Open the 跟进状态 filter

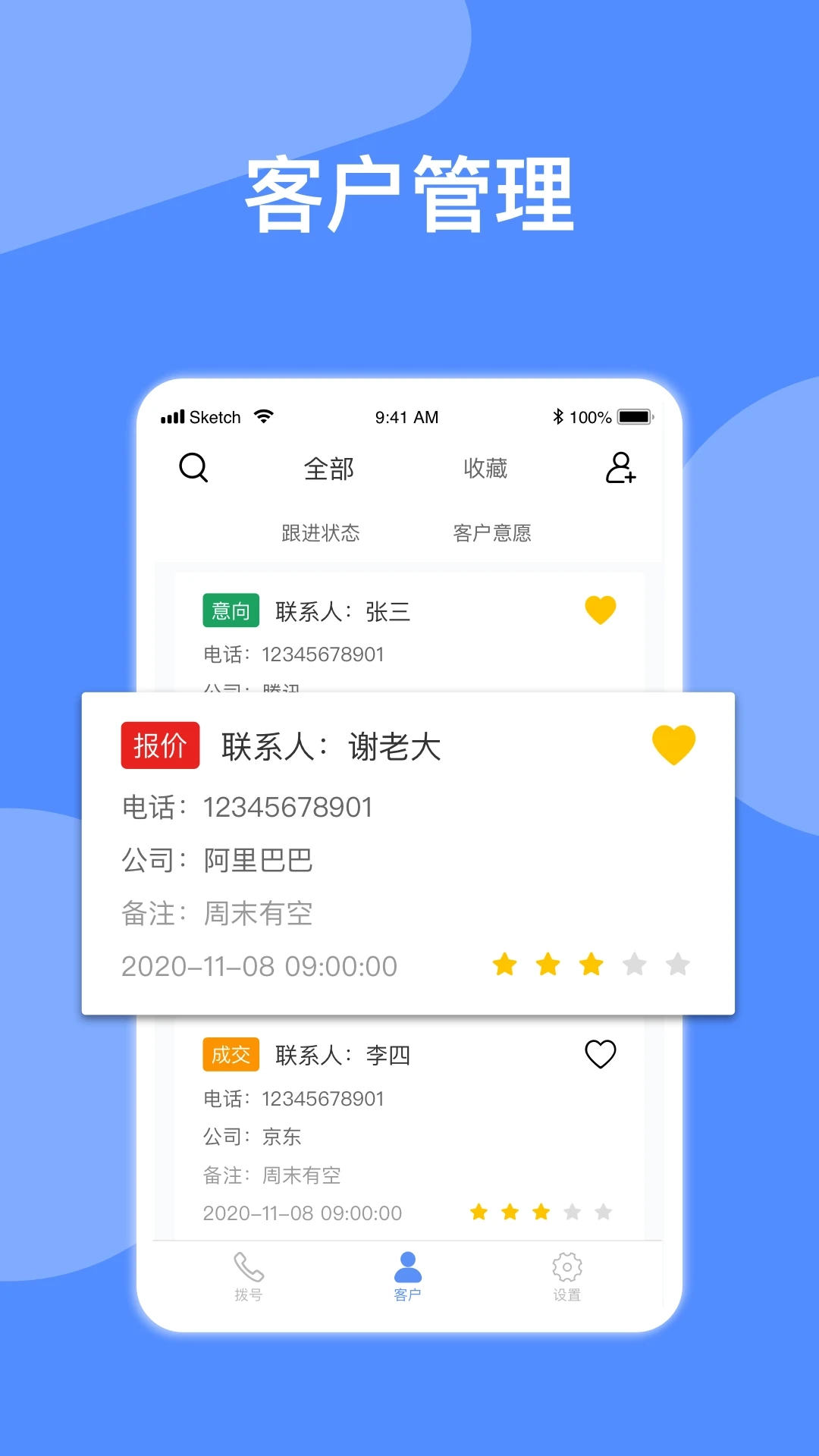pyautogui.click(x=321, y=533)
